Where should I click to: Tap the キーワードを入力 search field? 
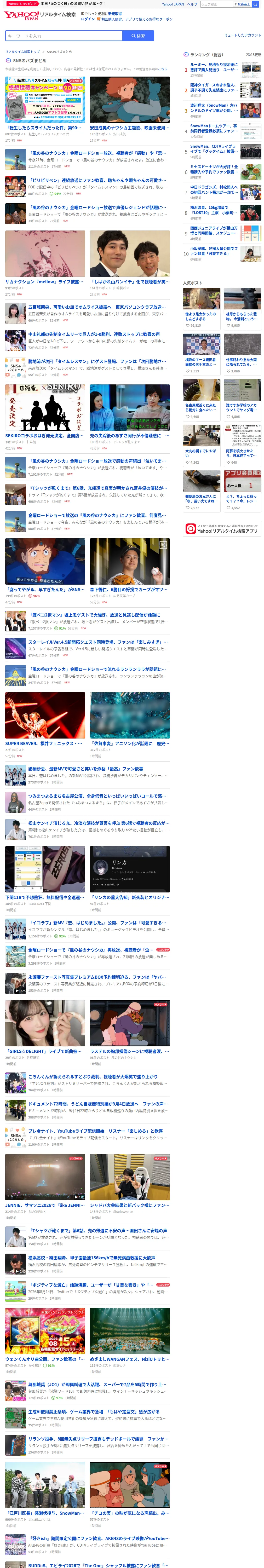click(x=64, y=36)
